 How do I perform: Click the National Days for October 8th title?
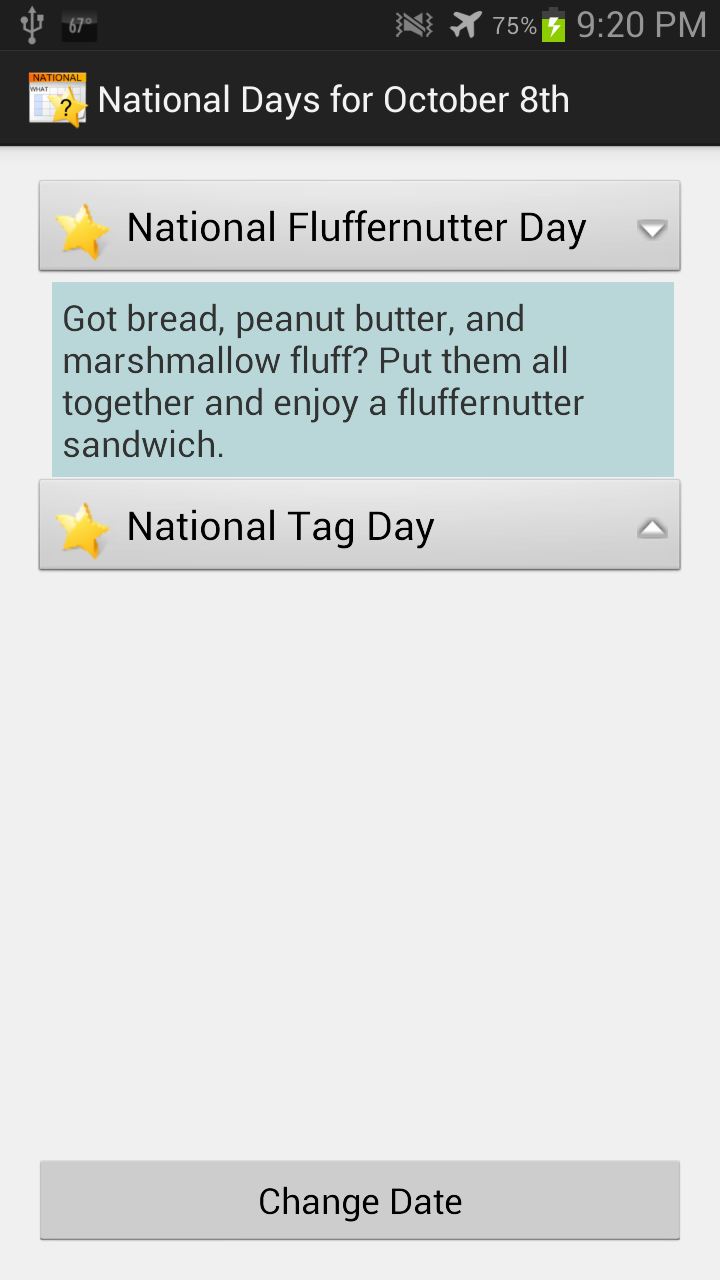[331, 99]
